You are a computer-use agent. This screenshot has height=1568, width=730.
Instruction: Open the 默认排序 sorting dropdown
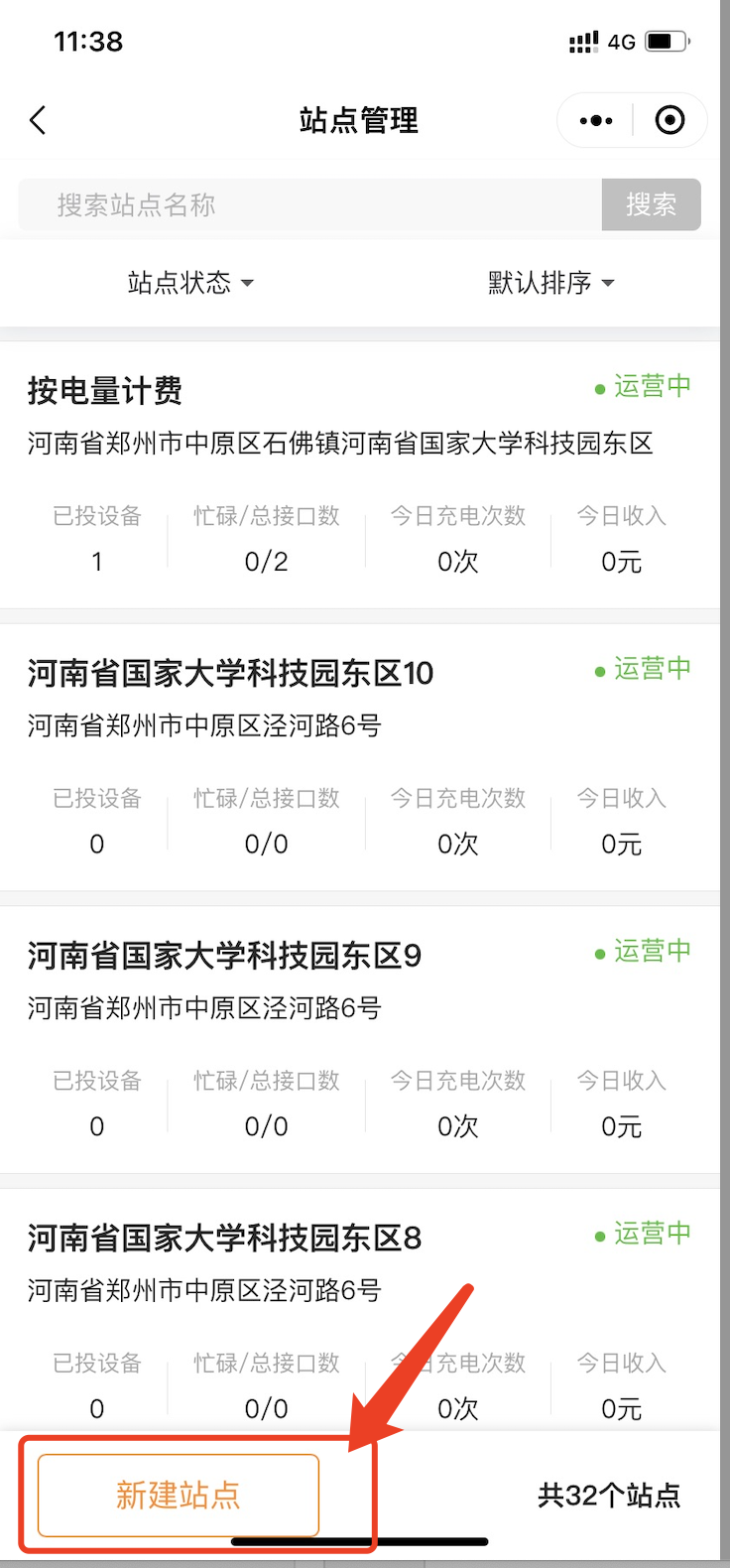tap(550, 283)
